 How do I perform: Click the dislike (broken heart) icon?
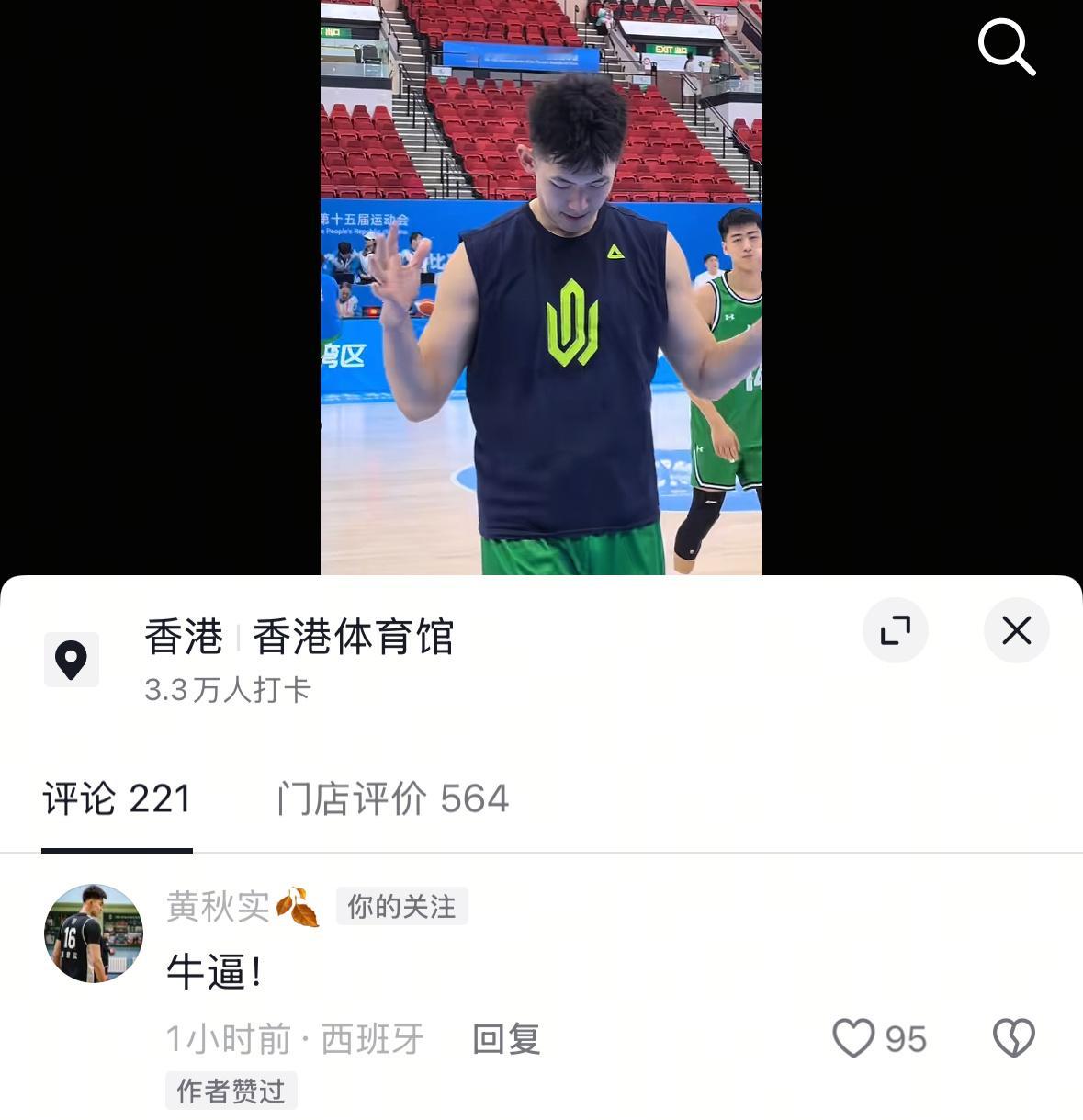(x=1014, y=1038)
